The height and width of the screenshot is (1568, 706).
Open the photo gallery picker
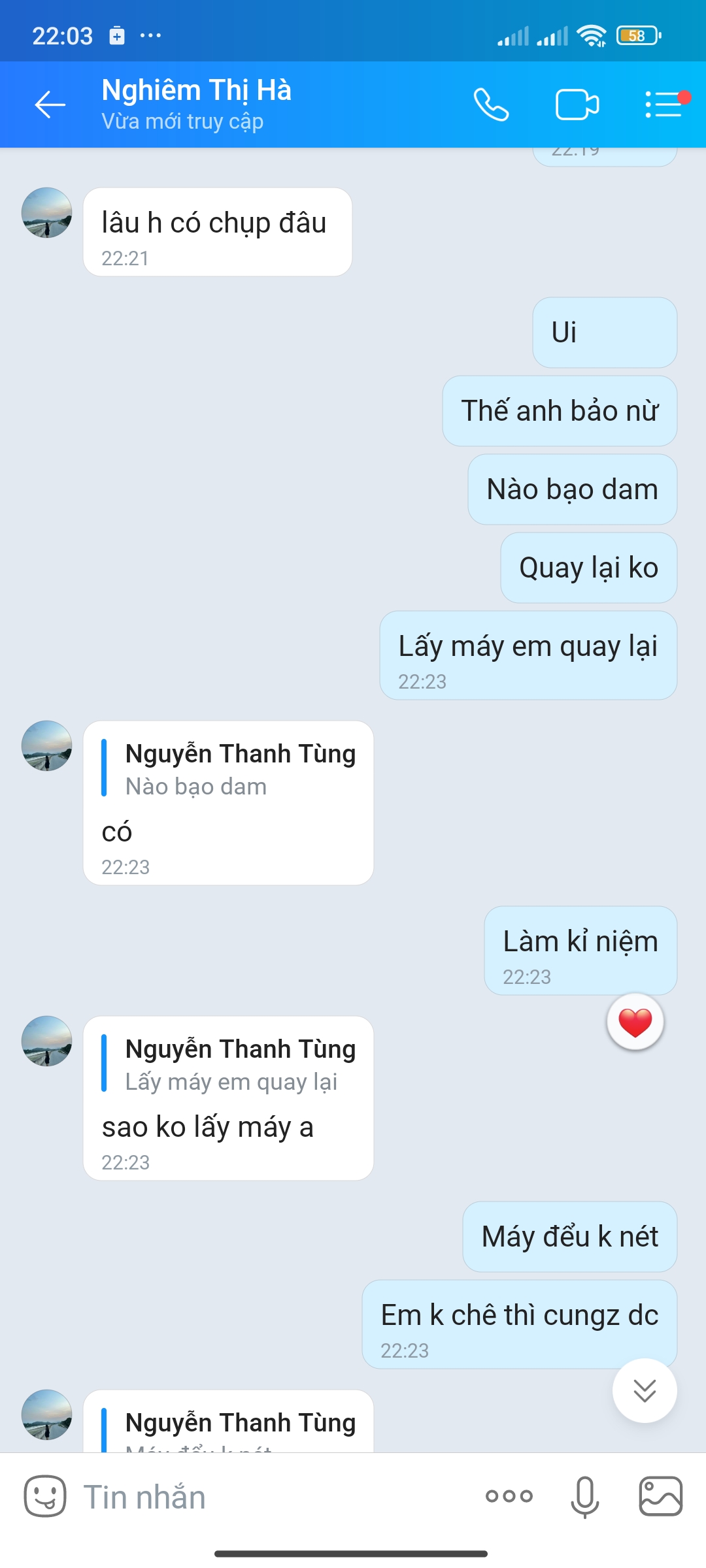click(x=660, y=1496)
